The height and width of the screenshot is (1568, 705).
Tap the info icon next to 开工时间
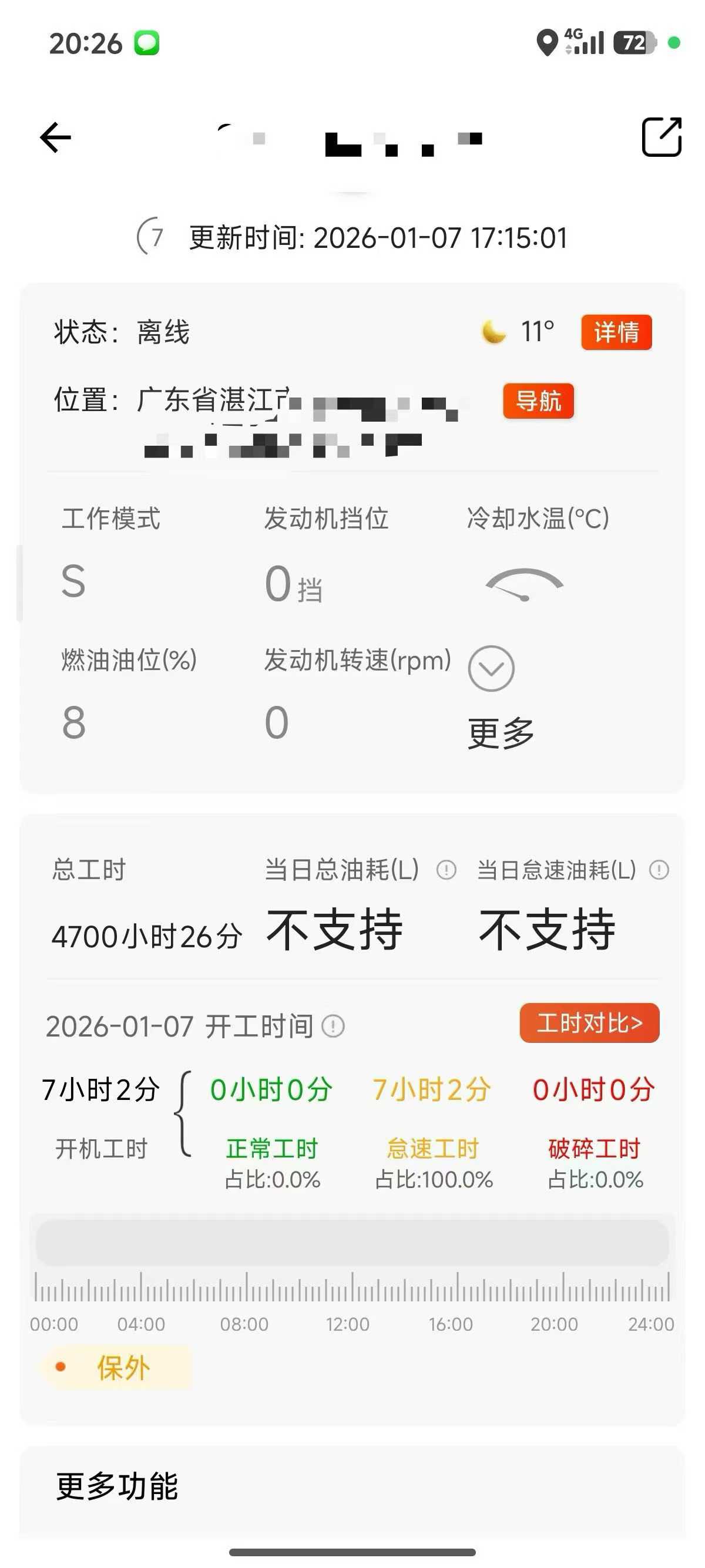tap(333, 1025)
